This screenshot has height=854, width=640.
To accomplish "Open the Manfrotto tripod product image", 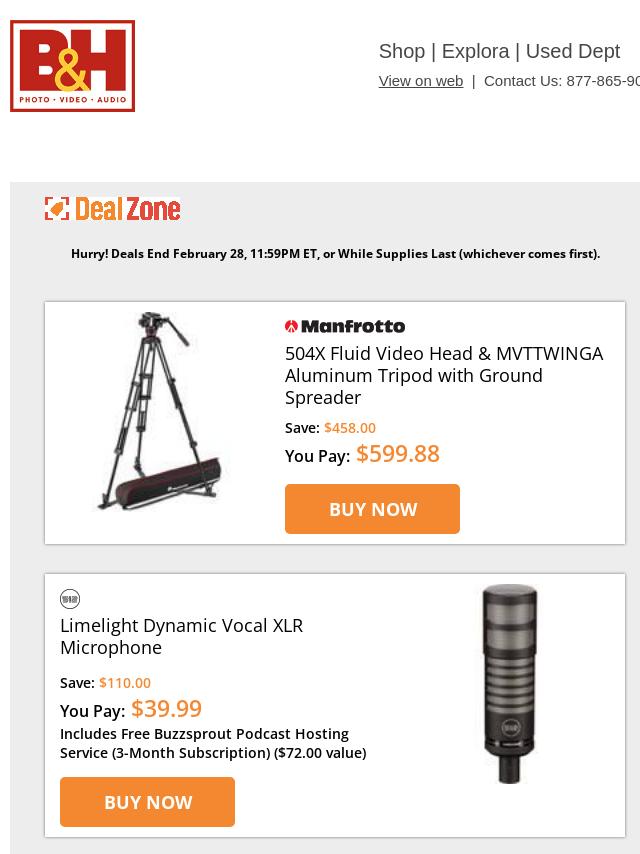I will (x=160, y=412).
